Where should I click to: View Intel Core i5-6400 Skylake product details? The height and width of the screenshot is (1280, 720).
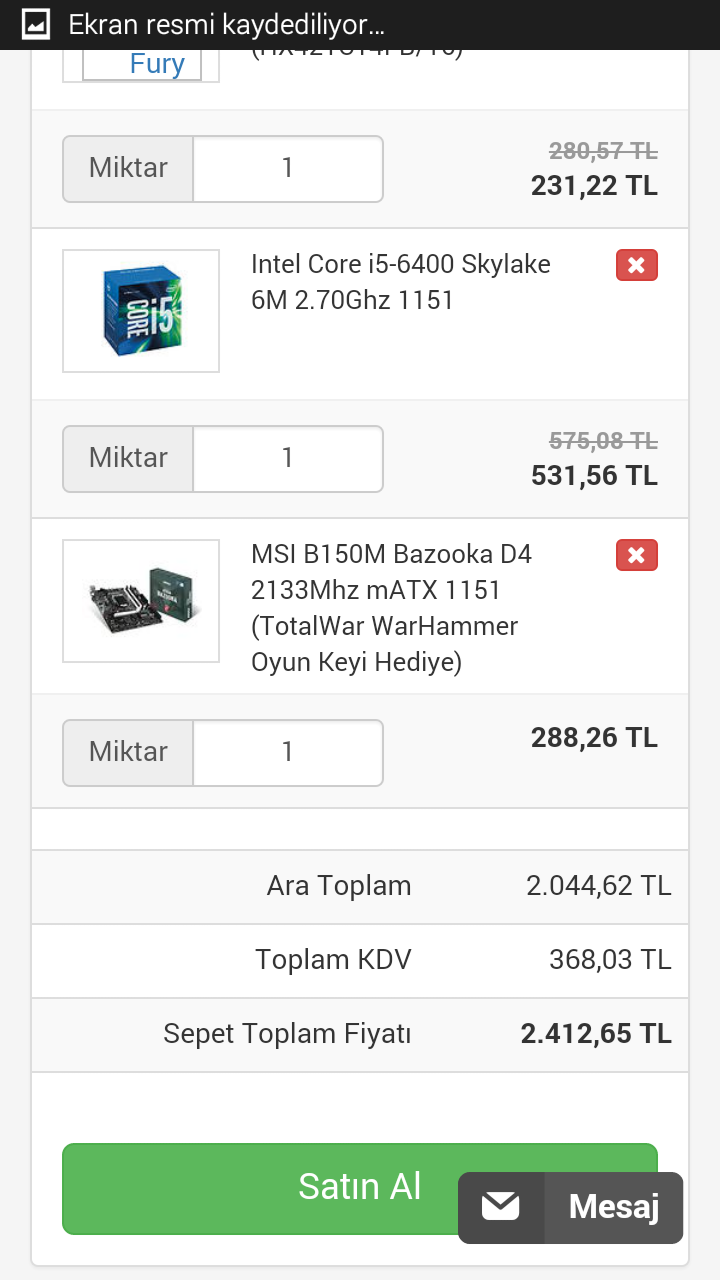[400, 282]
